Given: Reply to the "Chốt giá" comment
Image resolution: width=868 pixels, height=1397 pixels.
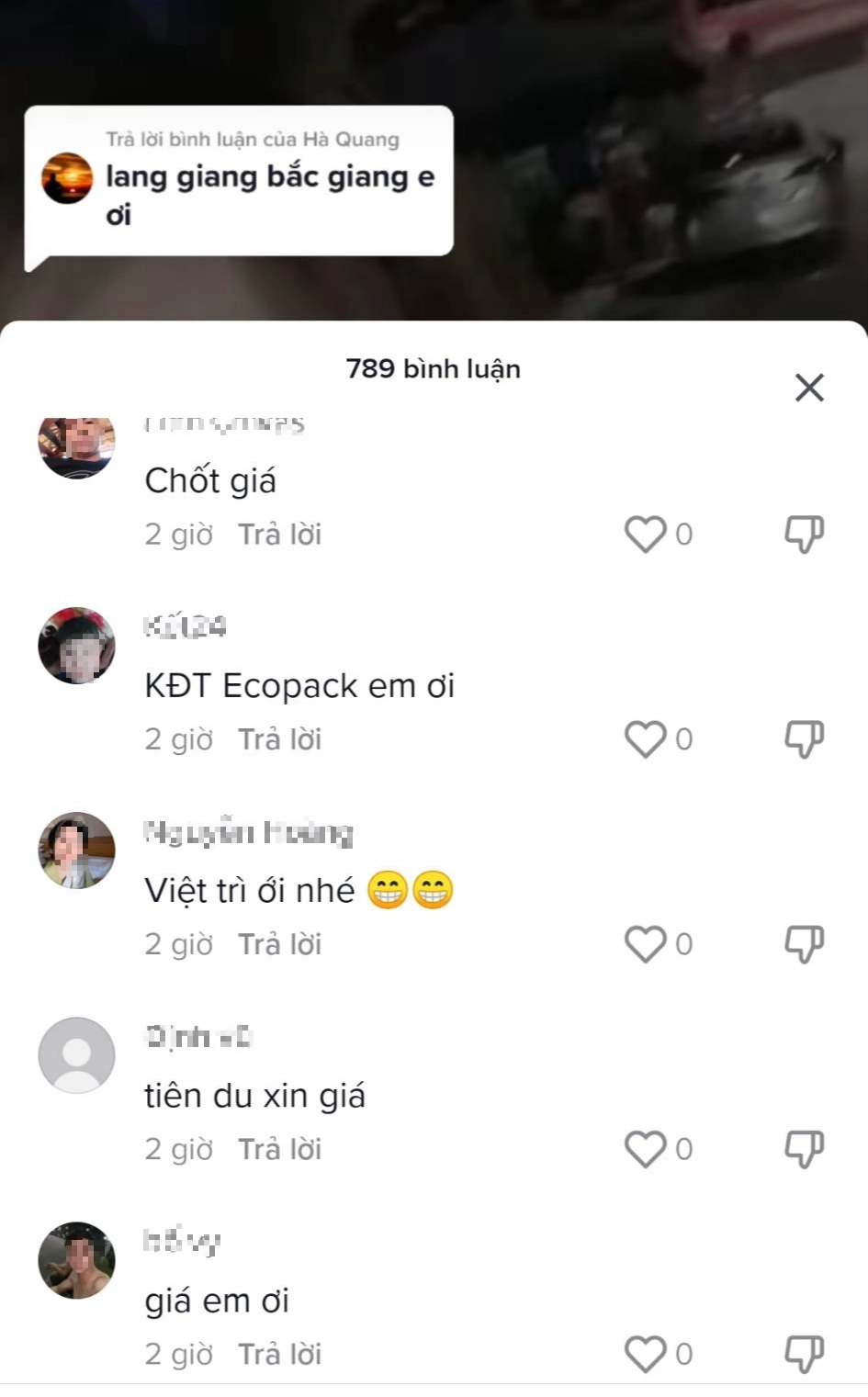Looking at the screenshot, I should point(279,535).
